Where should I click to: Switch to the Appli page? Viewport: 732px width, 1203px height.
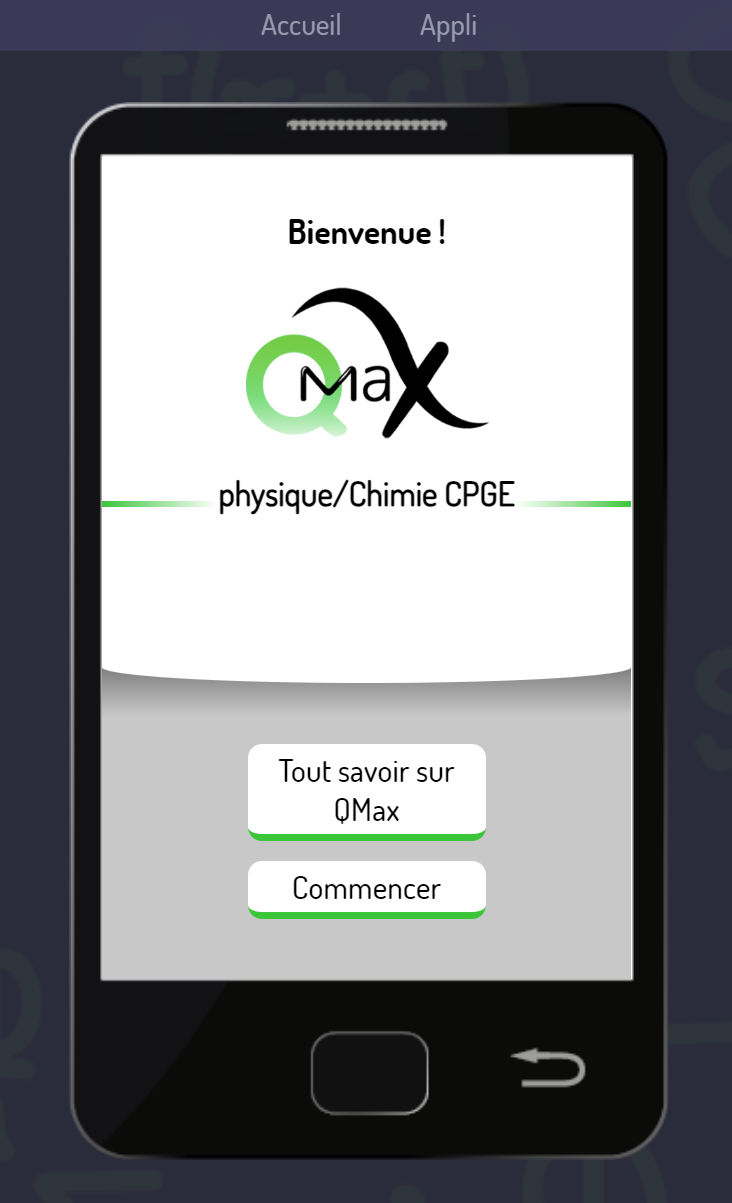448,25
